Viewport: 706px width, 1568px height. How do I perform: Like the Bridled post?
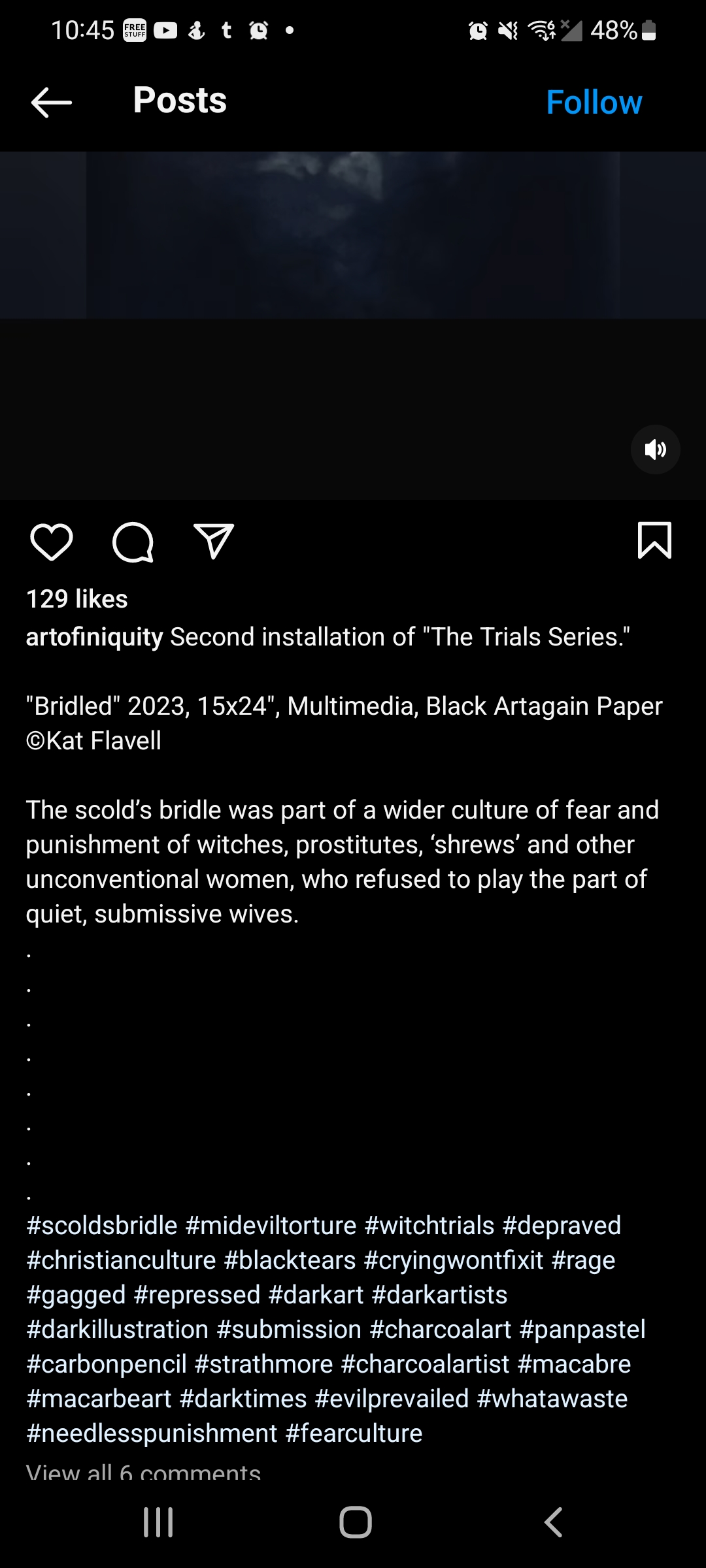tap(51, 542)
